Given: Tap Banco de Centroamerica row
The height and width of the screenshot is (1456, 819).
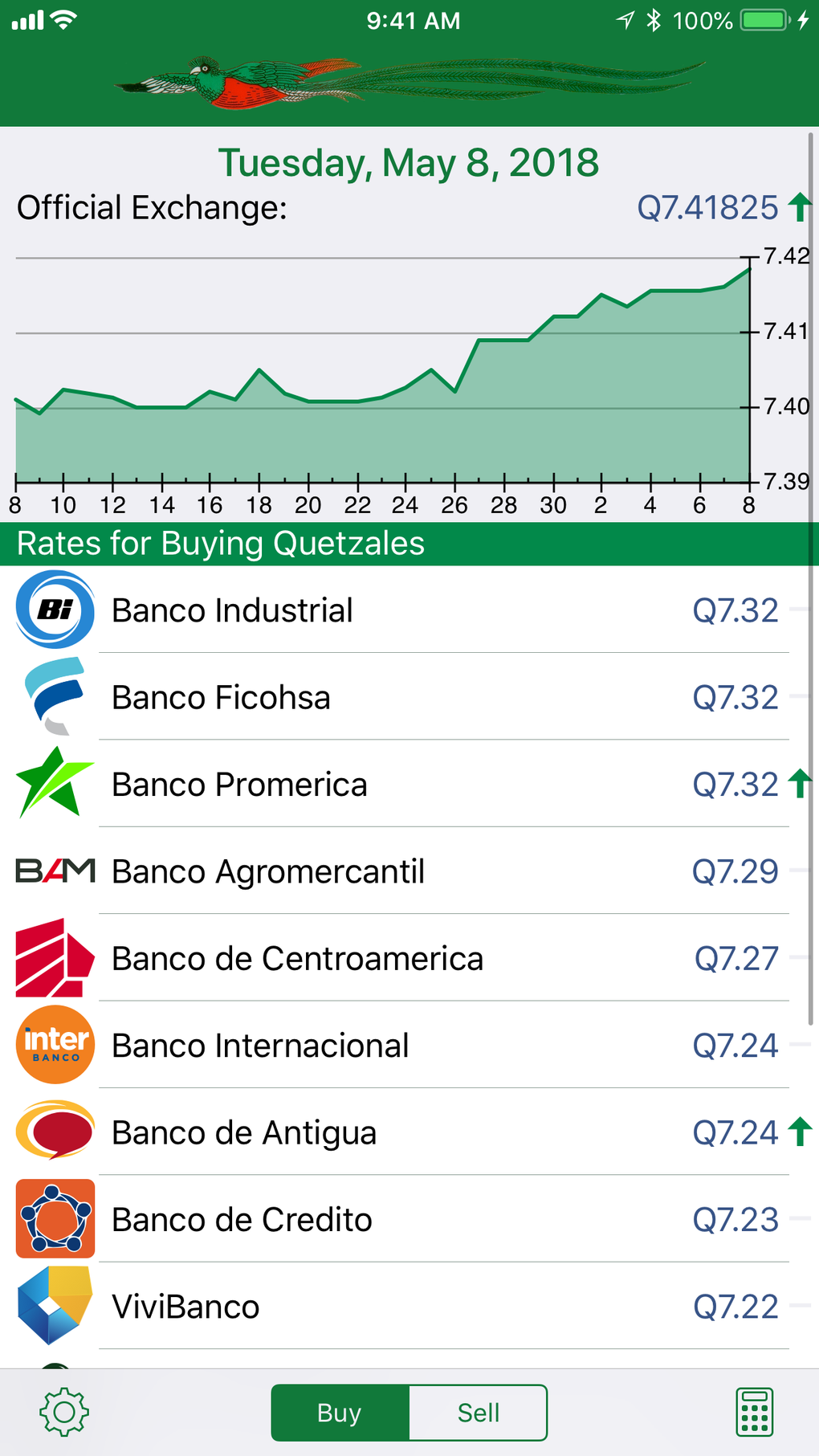Looking at the screenshot, I should 401,958.
